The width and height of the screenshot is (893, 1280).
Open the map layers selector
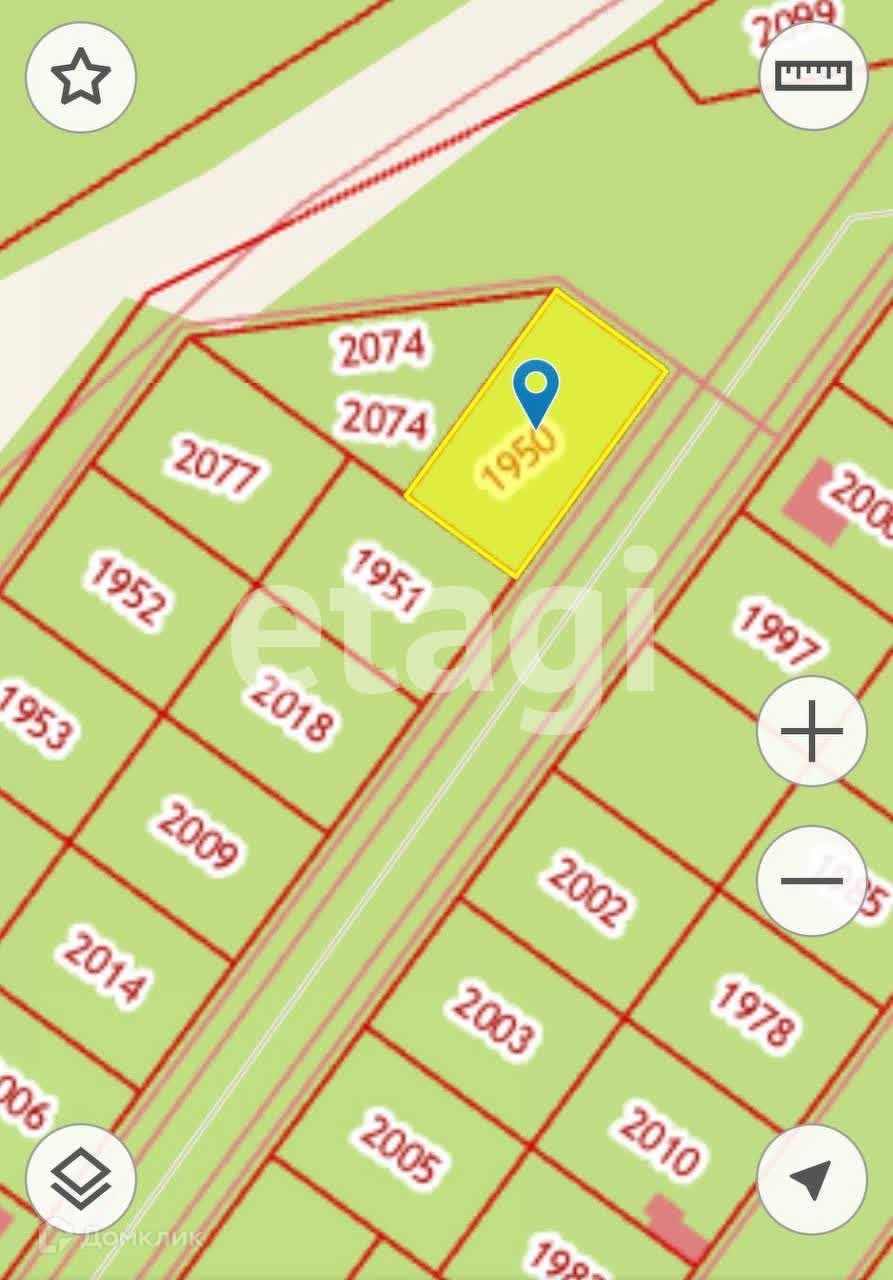pos(80,1179)
